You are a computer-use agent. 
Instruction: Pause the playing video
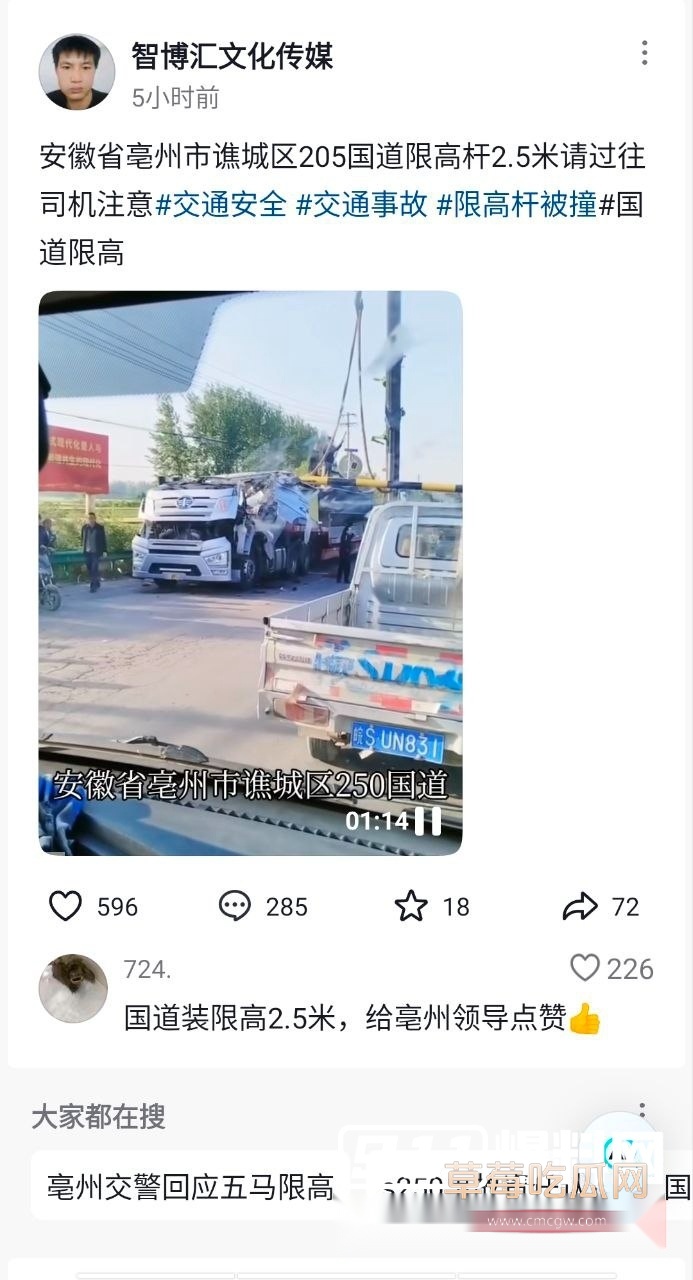[427, 821]
